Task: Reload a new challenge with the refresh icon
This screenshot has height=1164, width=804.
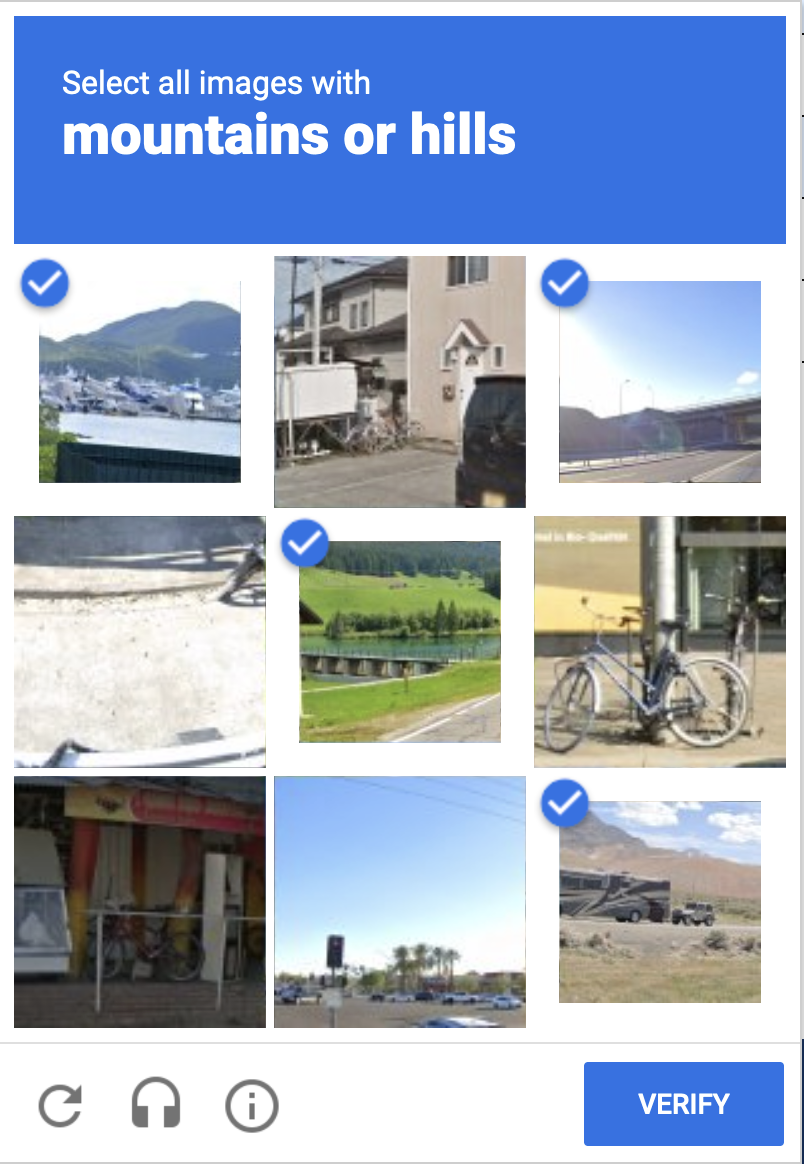Action: (x=60, y=1105)
